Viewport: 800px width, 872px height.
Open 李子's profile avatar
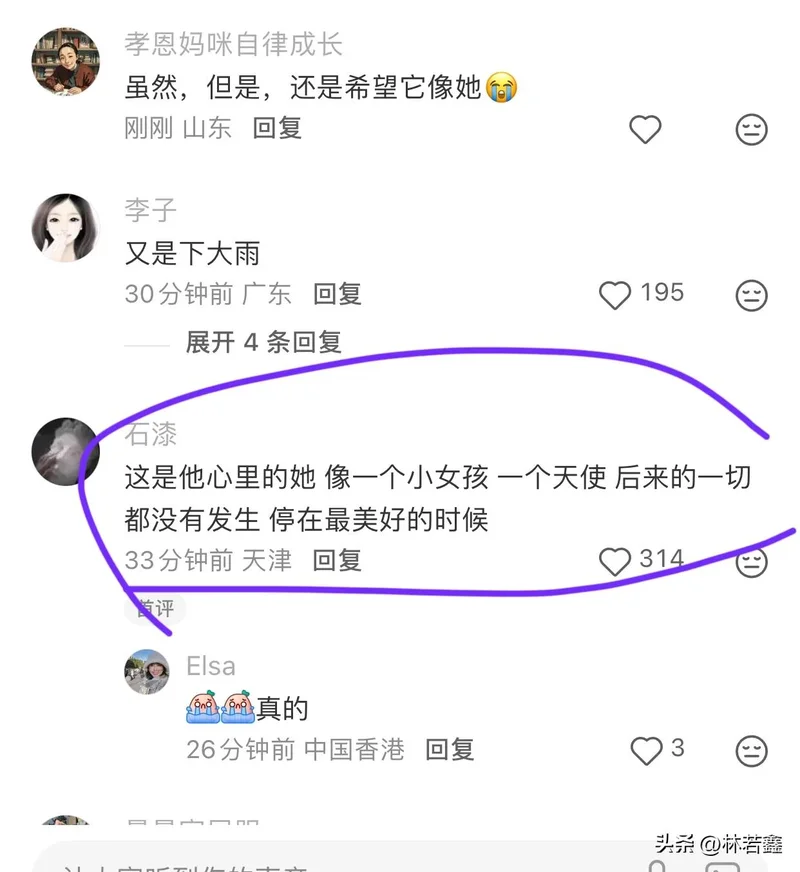(x=67, y=227)
